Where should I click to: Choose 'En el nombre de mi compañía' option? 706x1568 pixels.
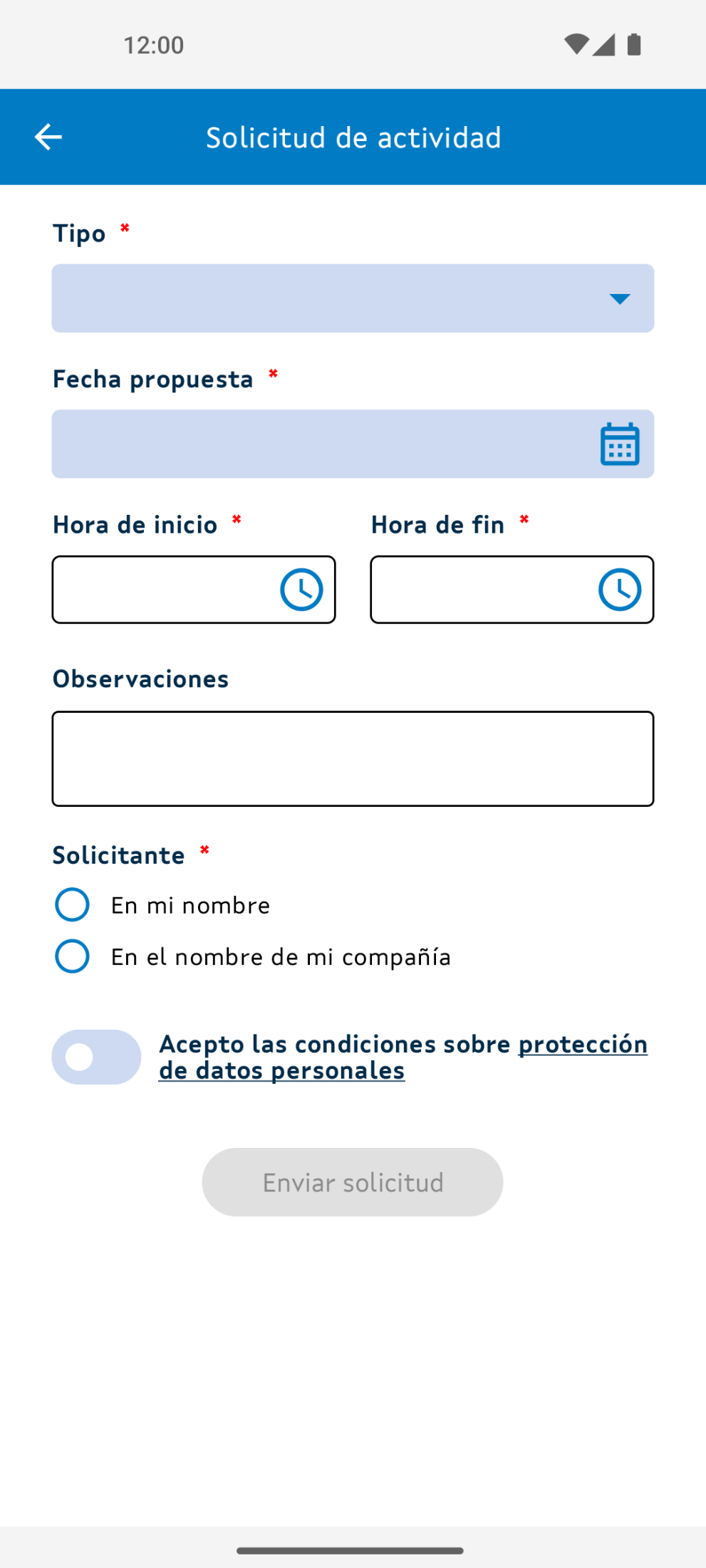pyautogui.click(x=71, y=956)
